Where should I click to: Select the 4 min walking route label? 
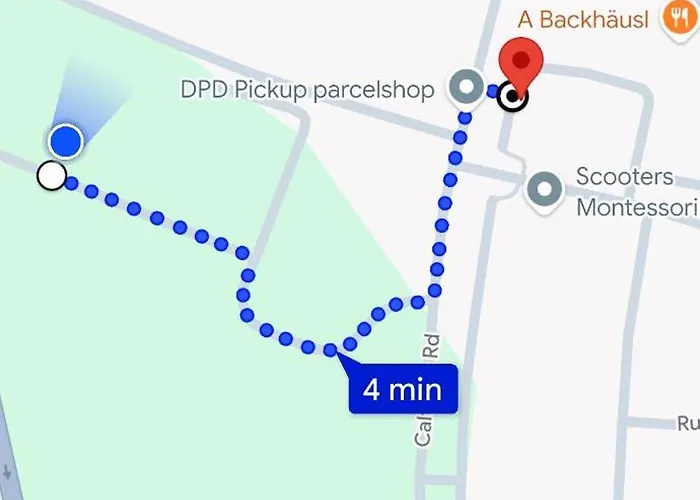[402, 389]
